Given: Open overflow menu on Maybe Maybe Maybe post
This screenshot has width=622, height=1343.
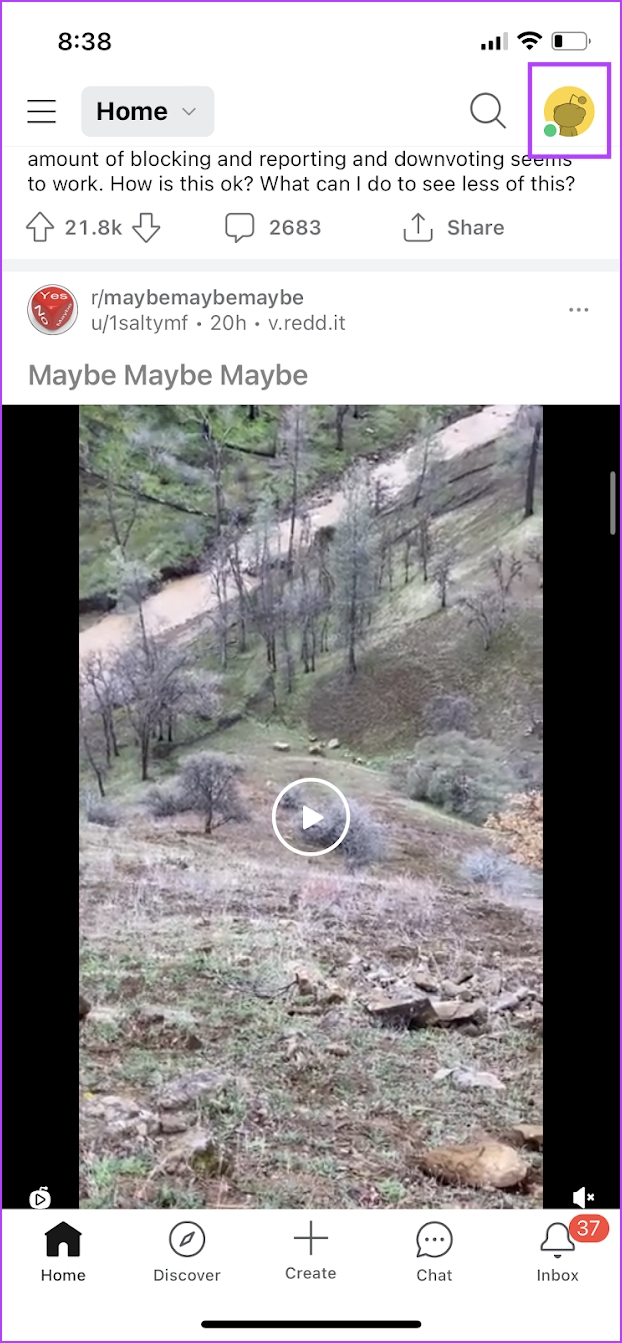Looking at the screenshot, I should coord(578,310).
